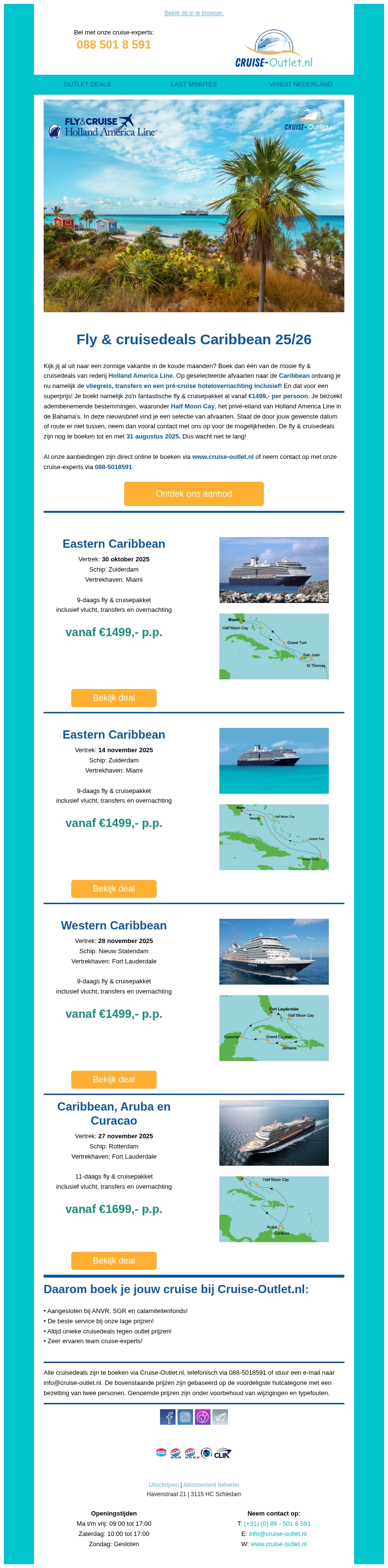Go to VANUIT NEDERLAND section
The image size is (388, 1568).
click(300, 84)
